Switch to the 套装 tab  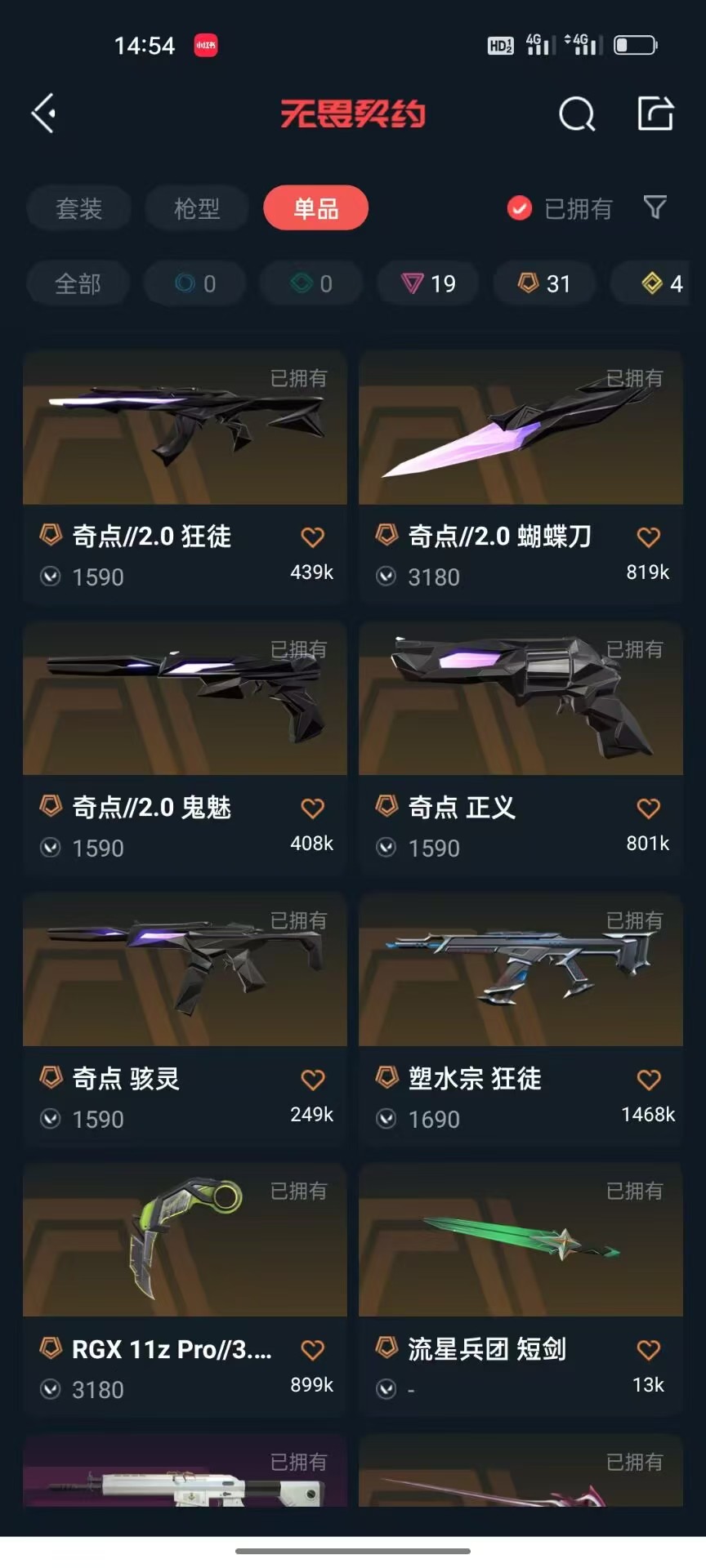point(78,208)
